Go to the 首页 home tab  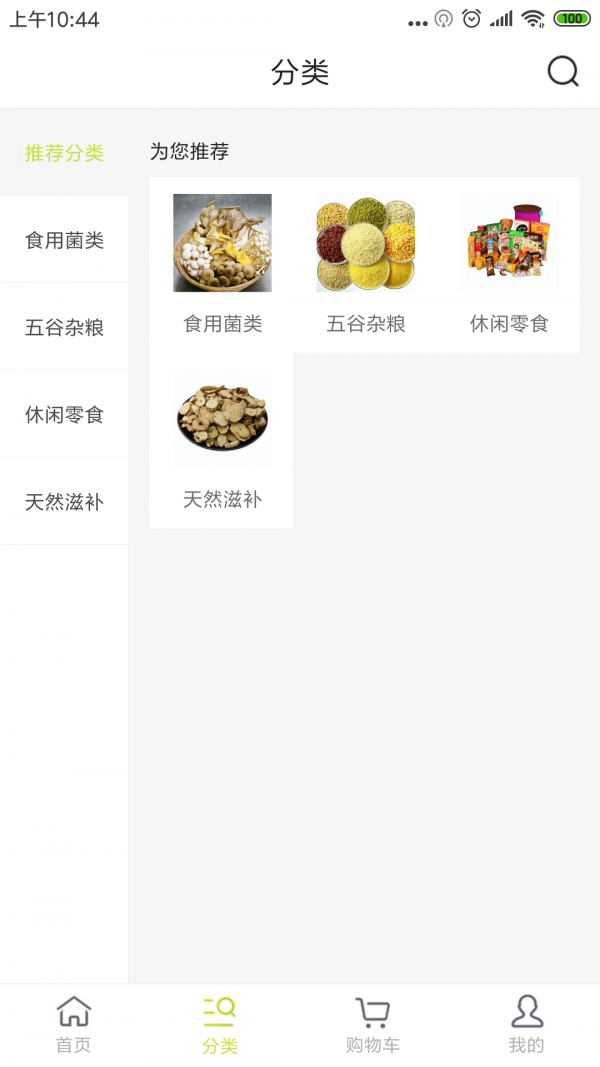click(73, 1024)
